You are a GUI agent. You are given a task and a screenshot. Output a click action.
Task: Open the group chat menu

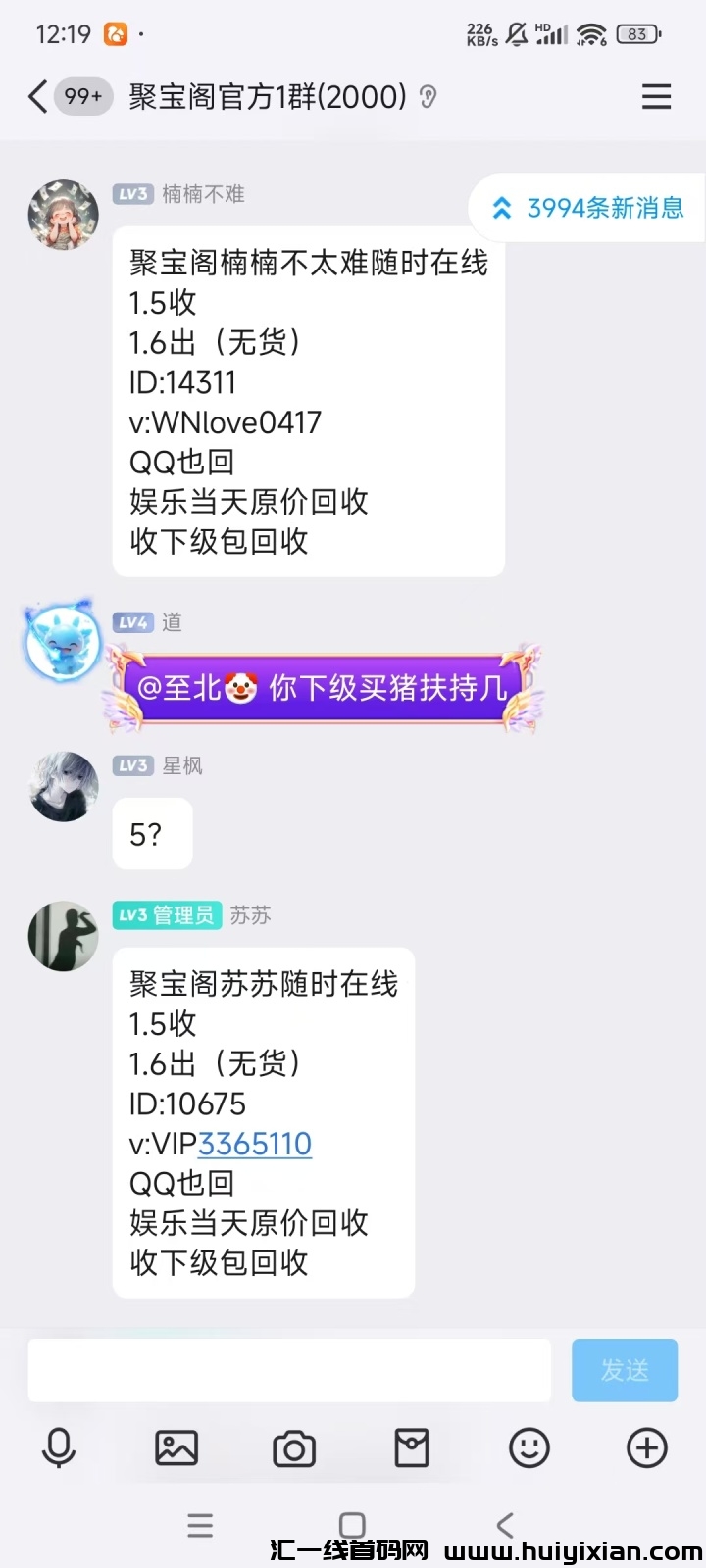(x=656, y=96)
